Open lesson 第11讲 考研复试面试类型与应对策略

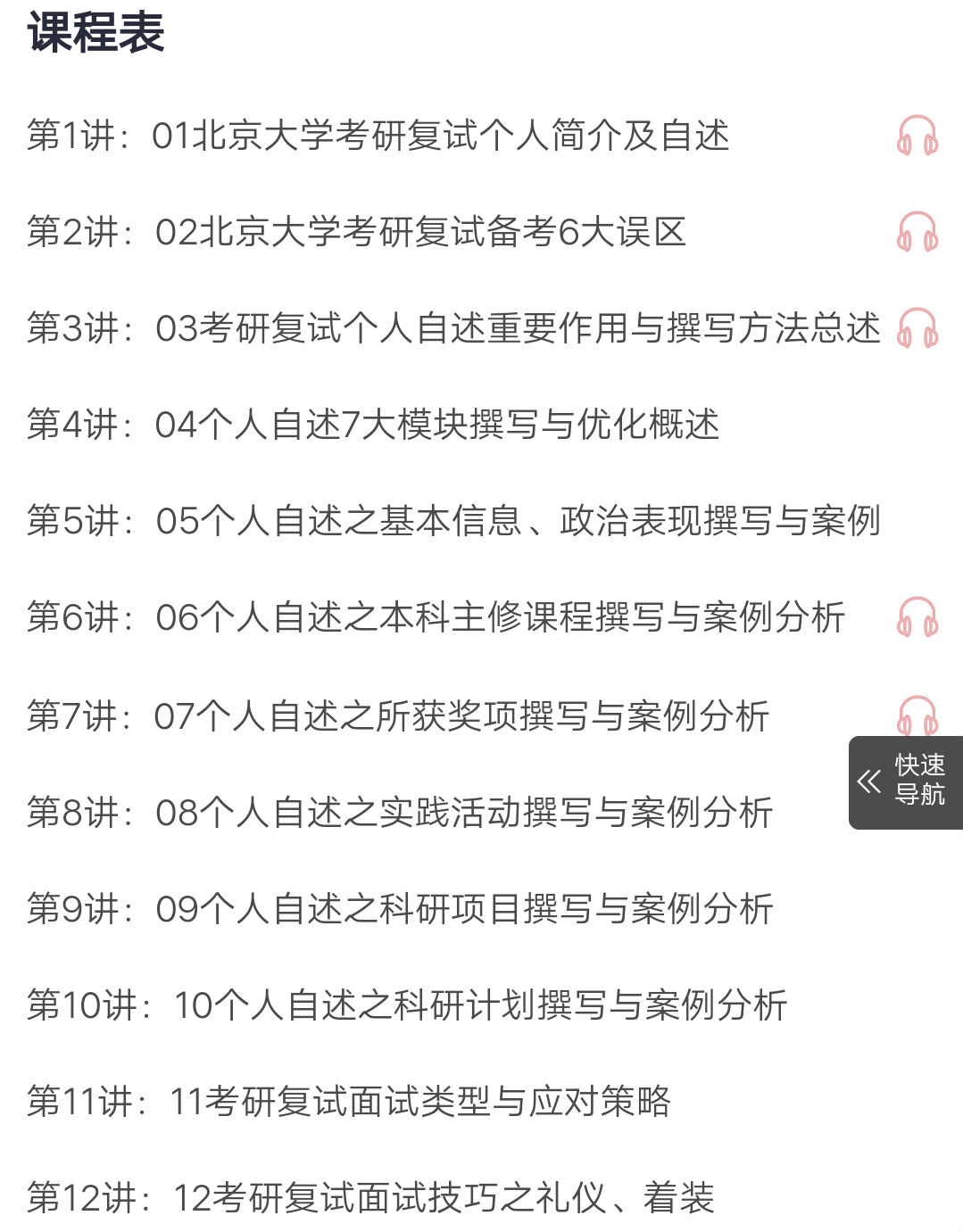[x=348, y=1101]
